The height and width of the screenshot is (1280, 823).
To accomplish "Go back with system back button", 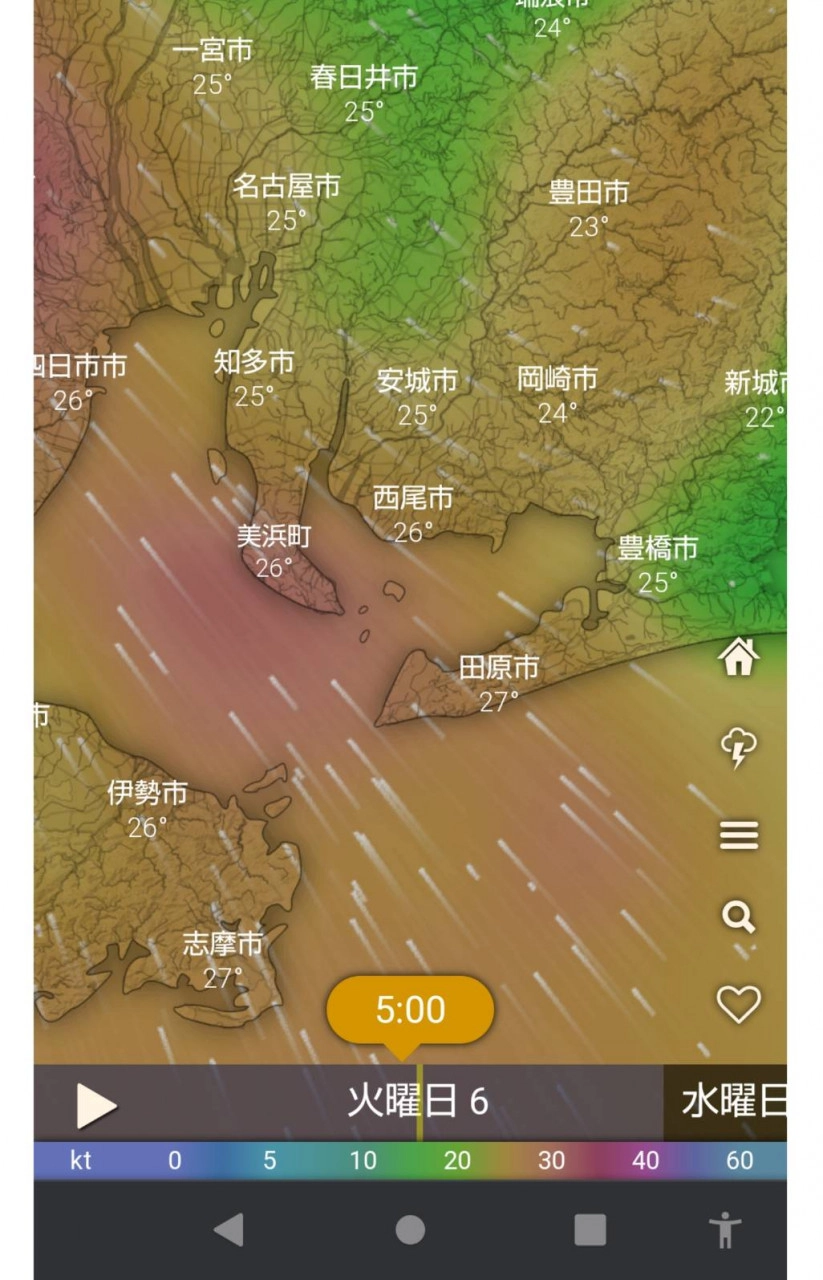I will tap(229, 1230).
